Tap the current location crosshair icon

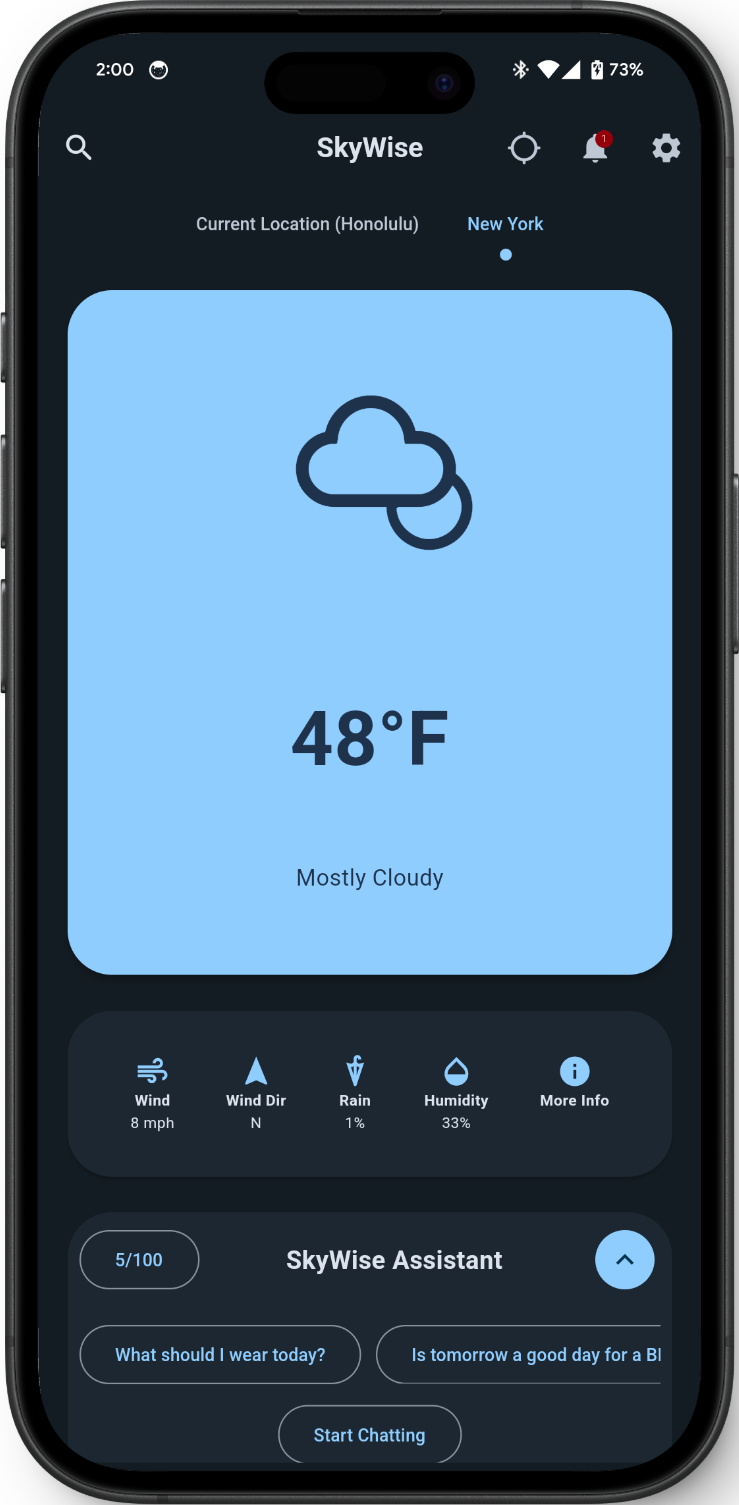click(x=524, y=149)
